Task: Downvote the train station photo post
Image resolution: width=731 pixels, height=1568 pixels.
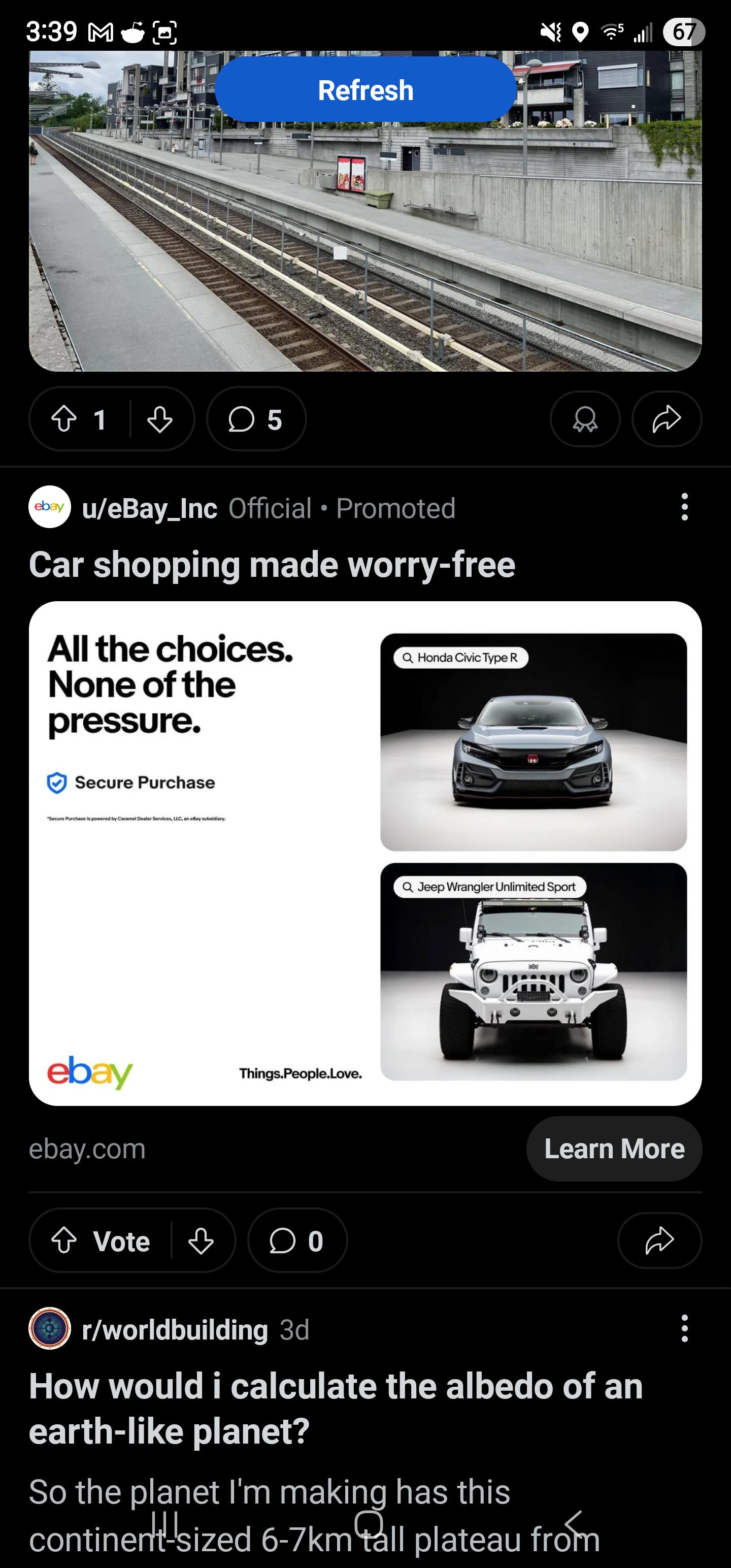Action: click(x=159, y=419)
